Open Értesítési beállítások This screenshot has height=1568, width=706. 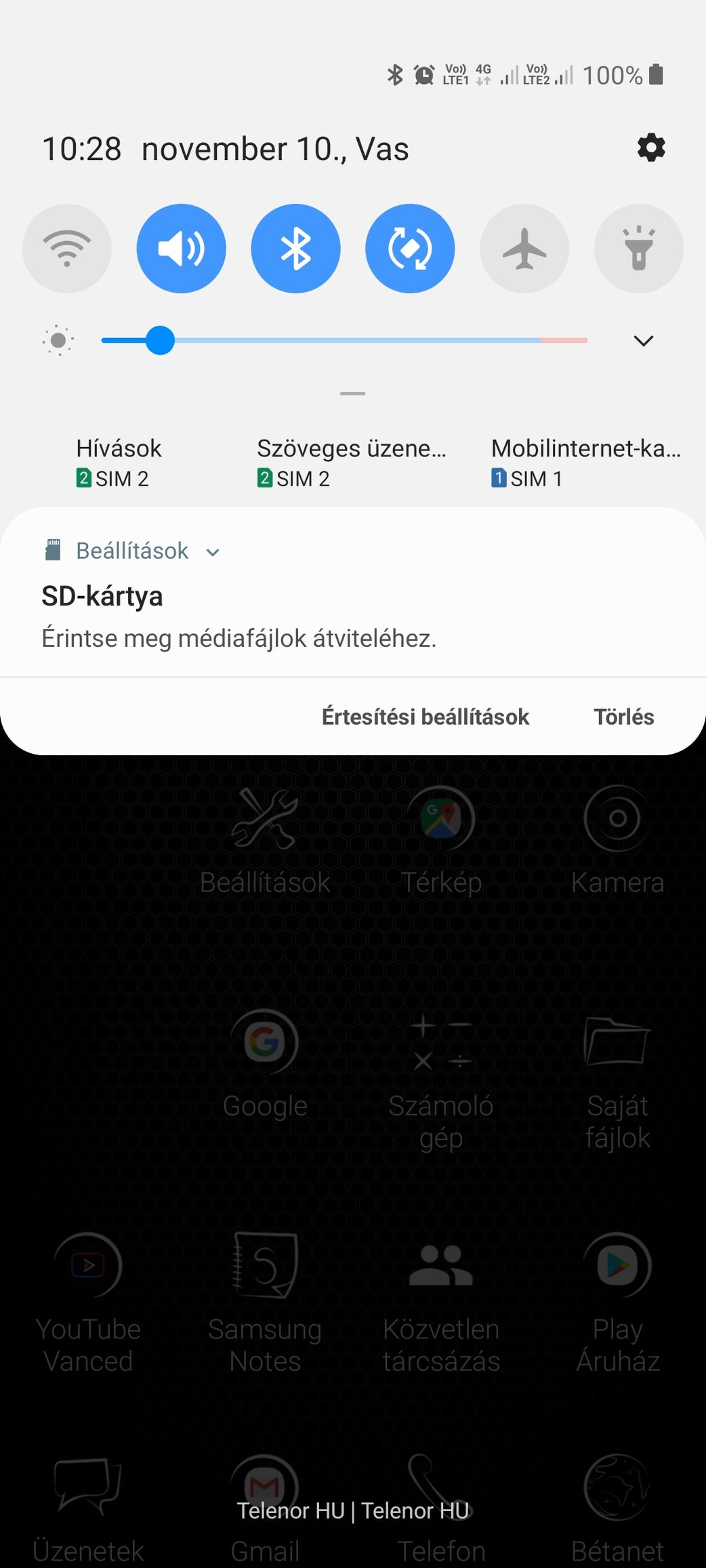(x=425, y=717)
